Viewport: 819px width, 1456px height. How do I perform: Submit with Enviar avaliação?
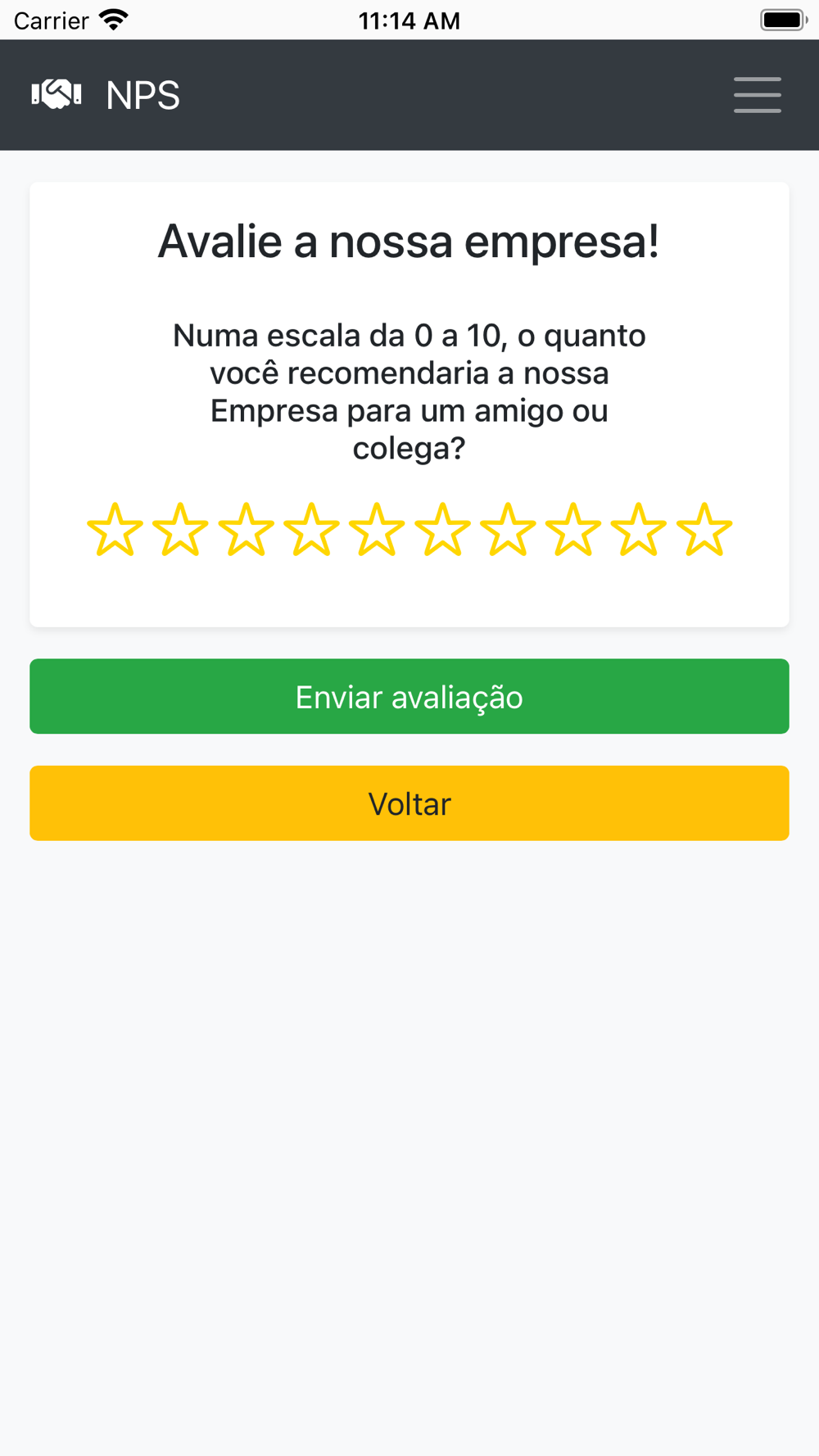pyautogui.click(x=409, y=697)
